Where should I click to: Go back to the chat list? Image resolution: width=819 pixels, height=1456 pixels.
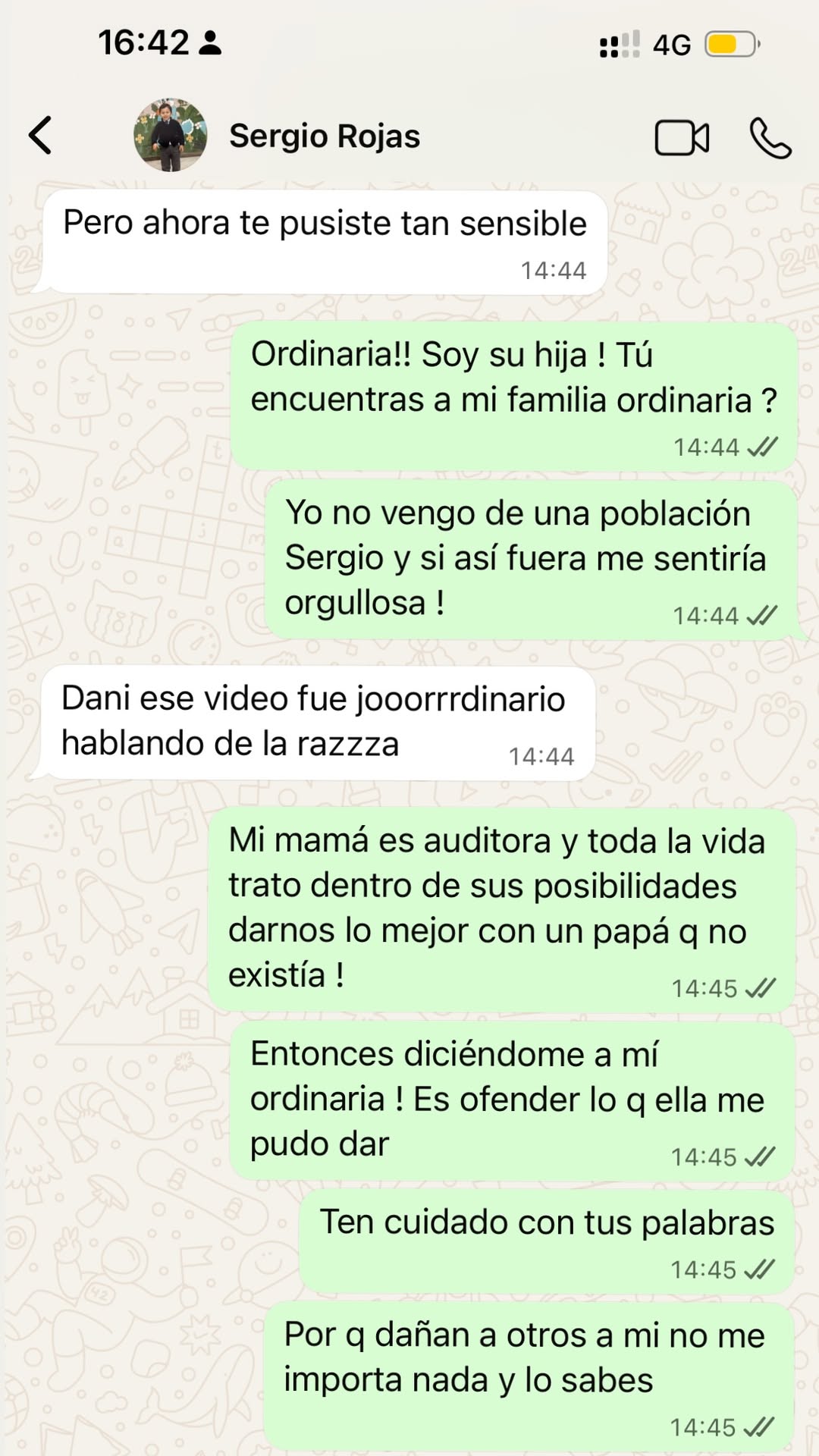41,136
